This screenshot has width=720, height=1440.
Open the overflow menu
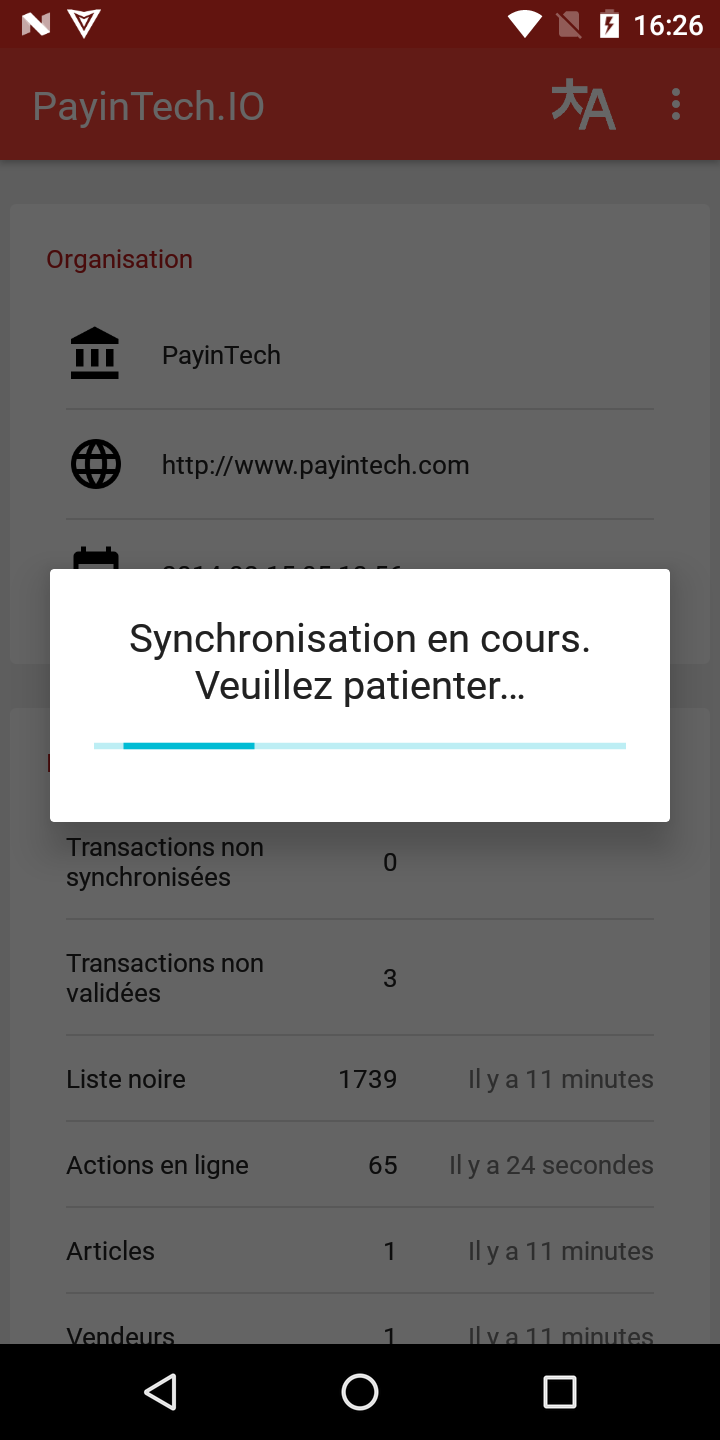676,105
